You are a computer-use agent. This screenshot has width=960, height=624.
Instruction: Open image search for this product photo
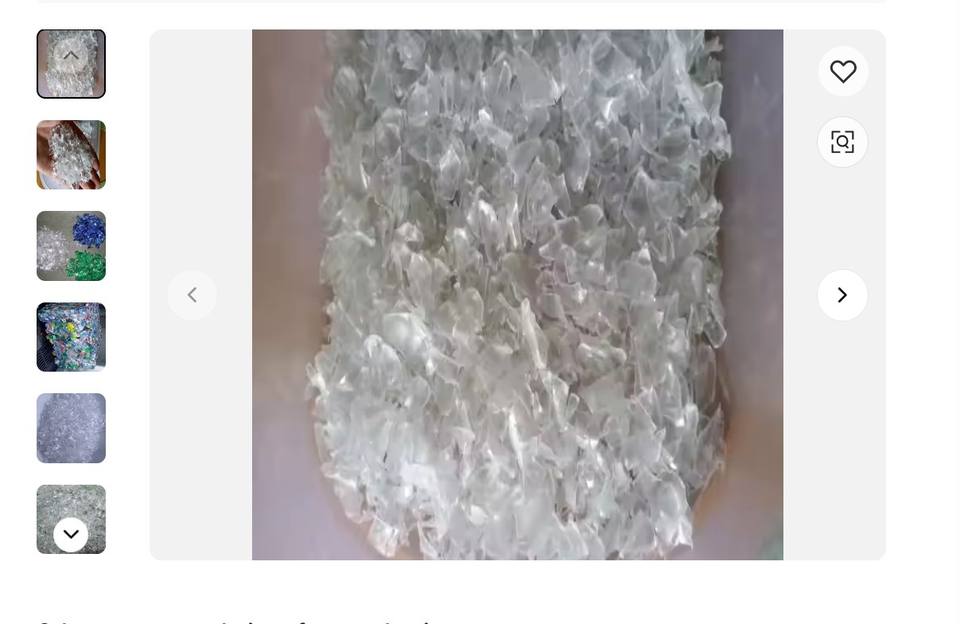pos(842,142)
